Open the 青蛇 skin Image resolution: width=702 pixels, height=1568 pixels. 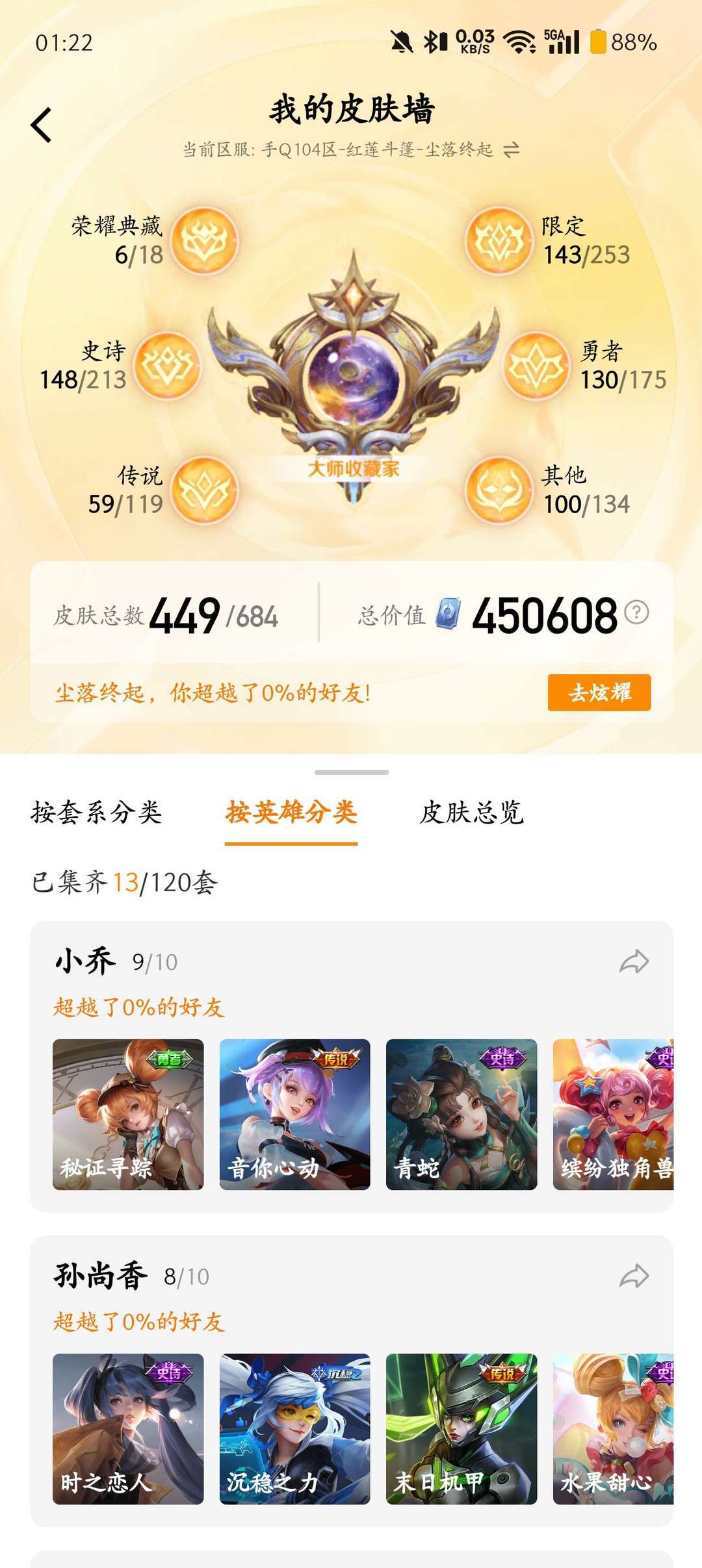point(461,1115)
